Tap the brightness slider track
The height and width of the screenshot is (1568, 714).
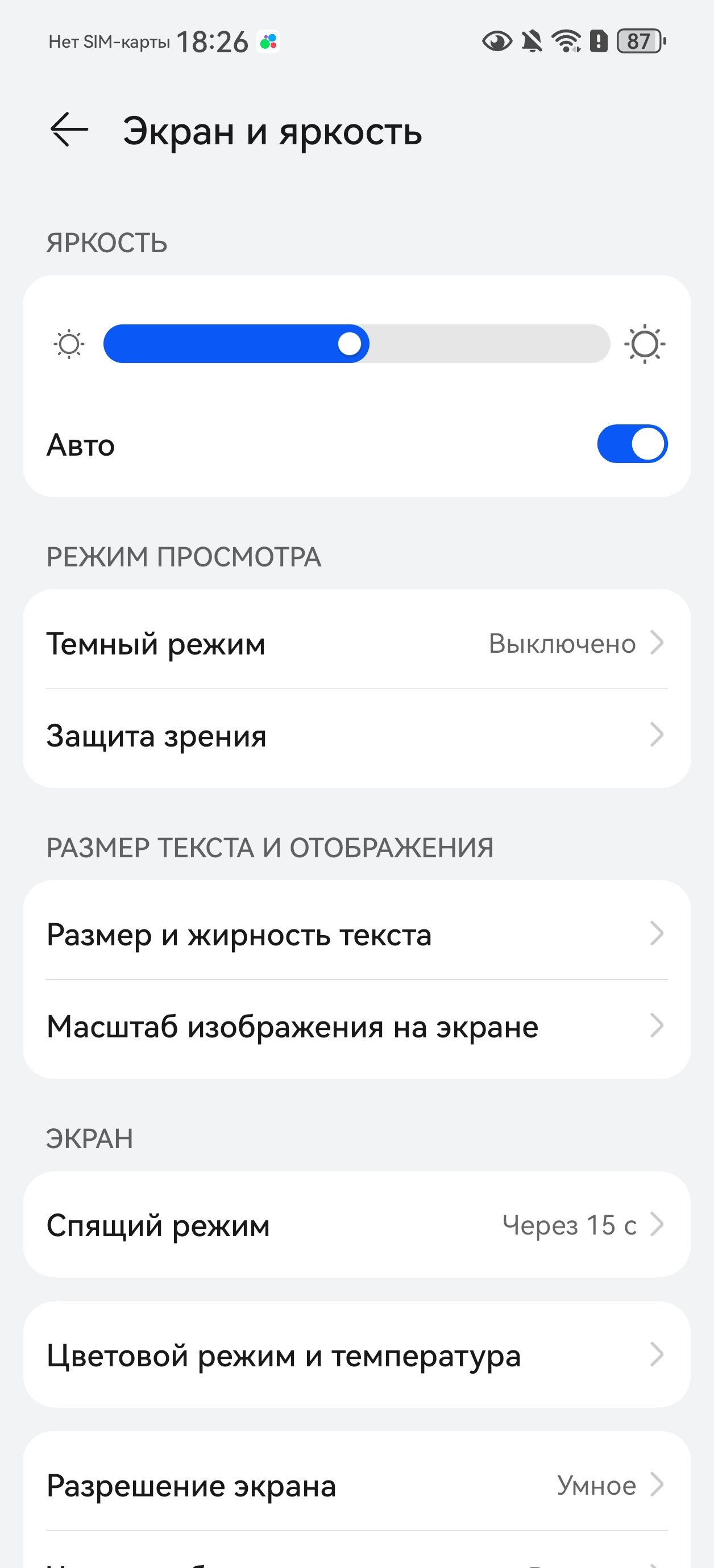[356, 344]
